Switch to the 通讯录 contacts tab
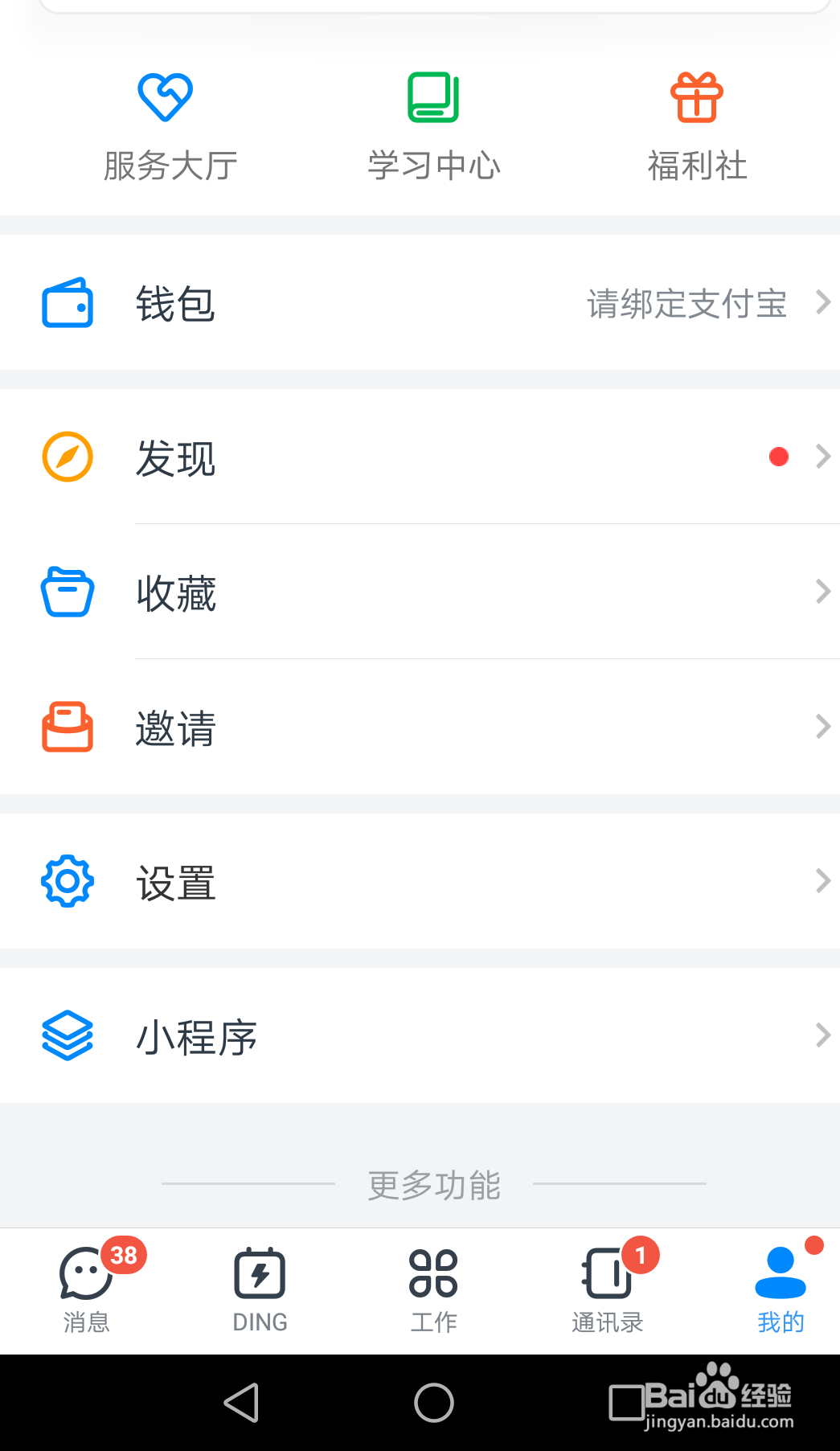The width and height of the screenshot is (840, 1451). 608,1289
